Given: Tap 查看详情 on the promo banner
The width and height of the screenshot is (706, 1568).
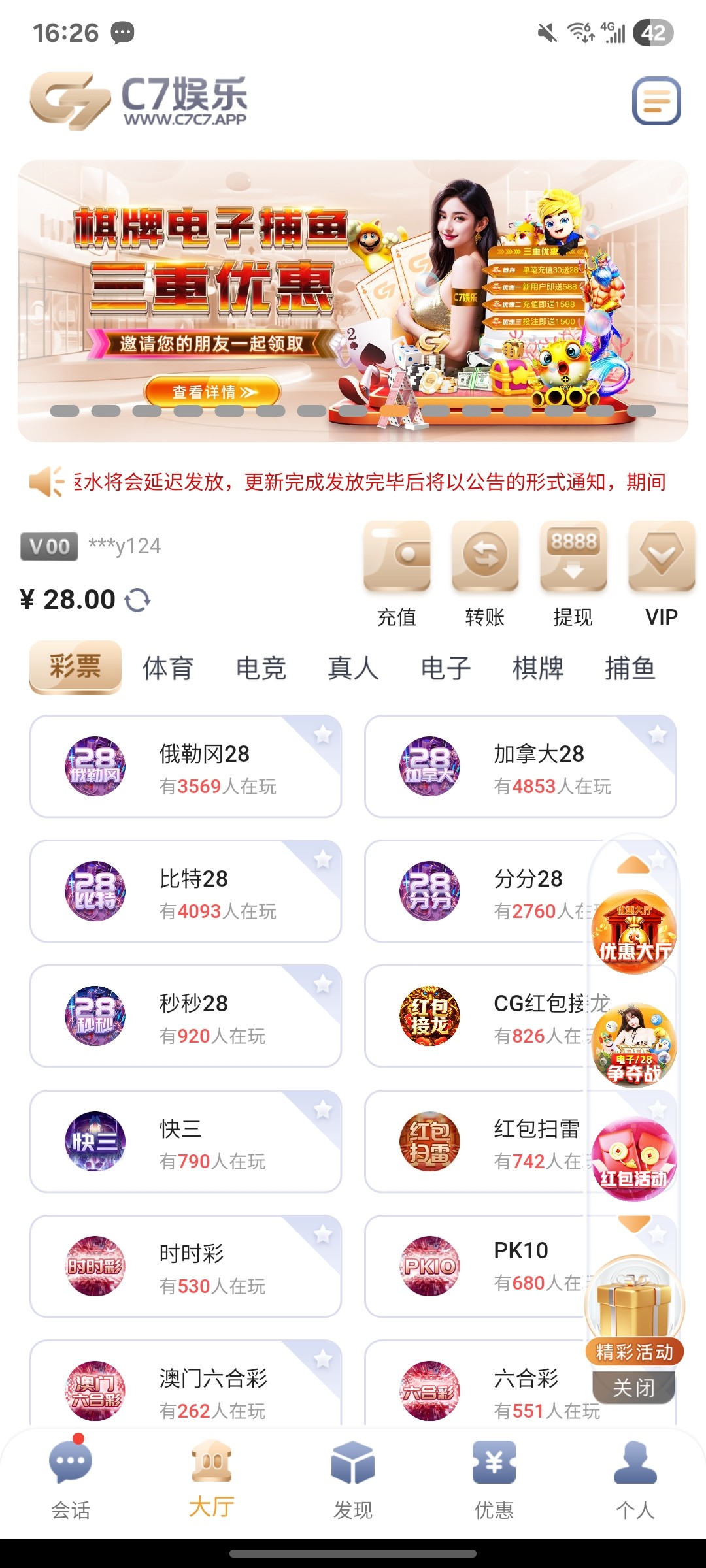Looking at the screenshot, I should (x=213, y=392).
